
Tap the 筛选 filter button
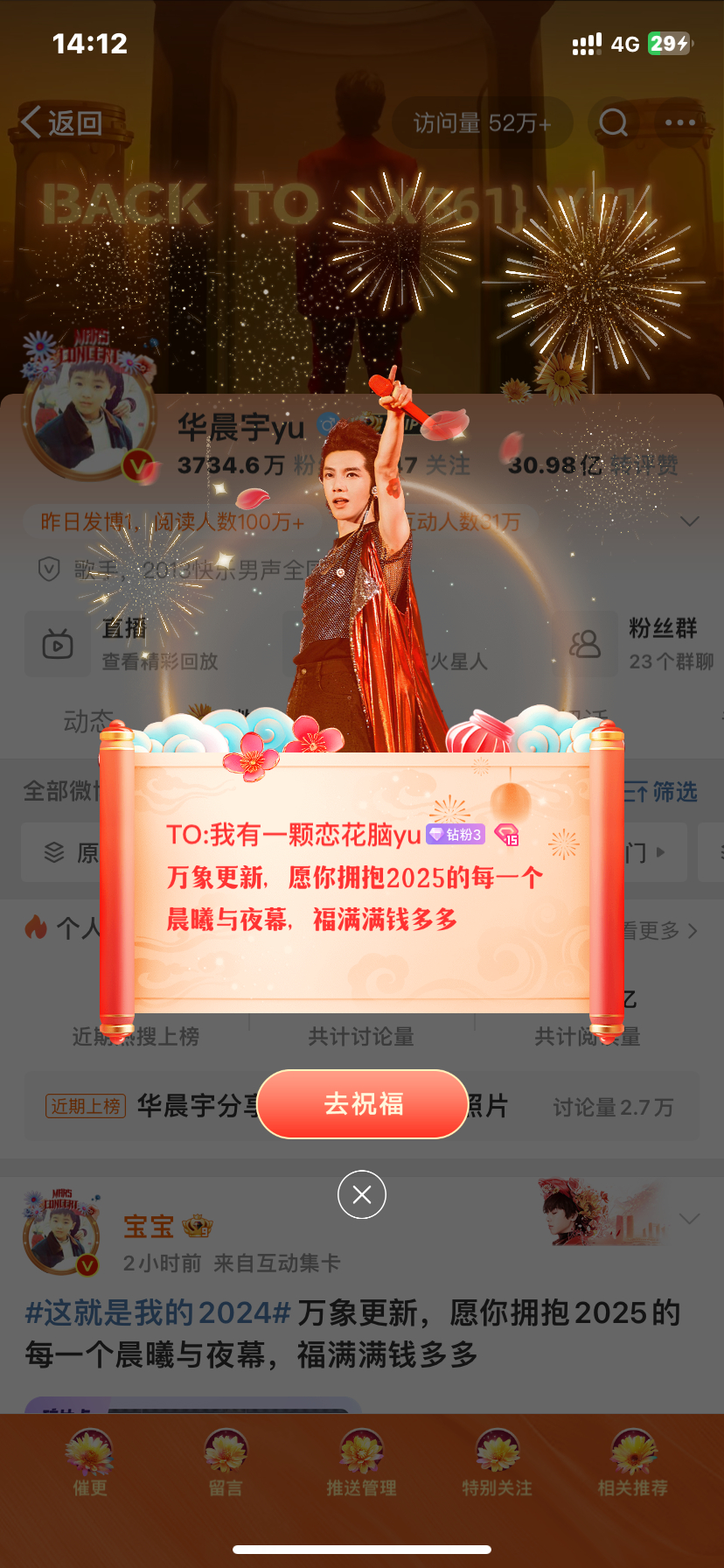tap(665, 793)
